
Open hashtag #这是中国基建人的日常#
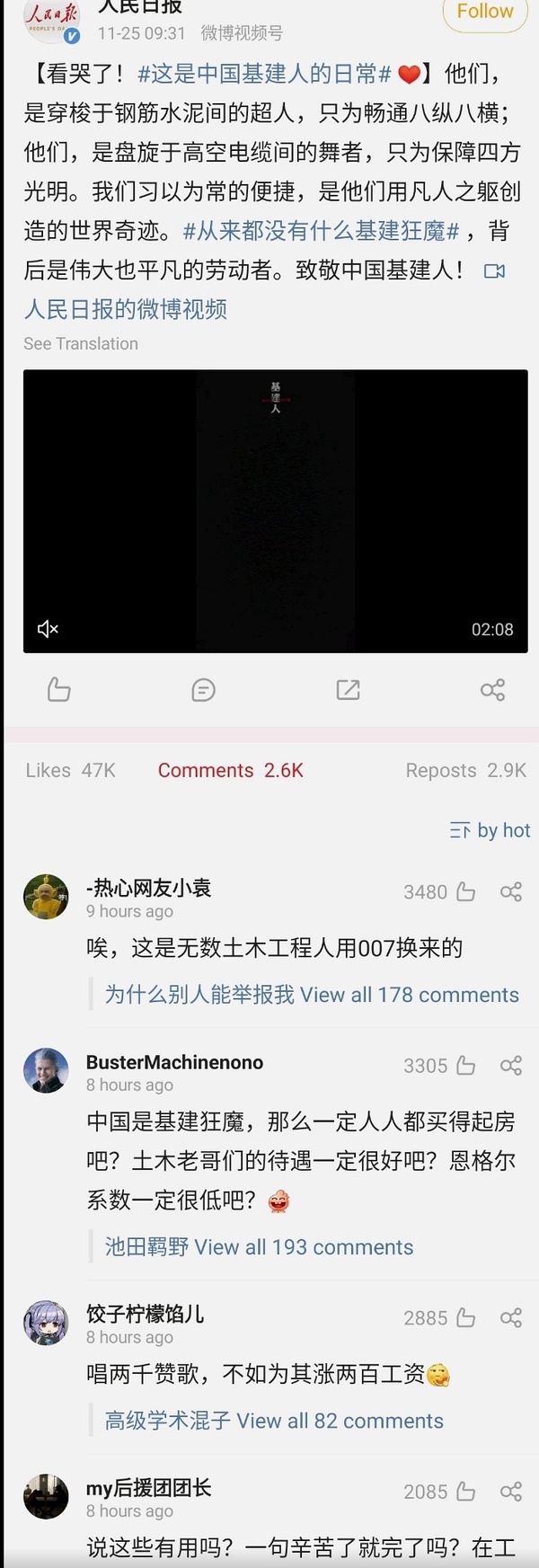coord(264,74)
